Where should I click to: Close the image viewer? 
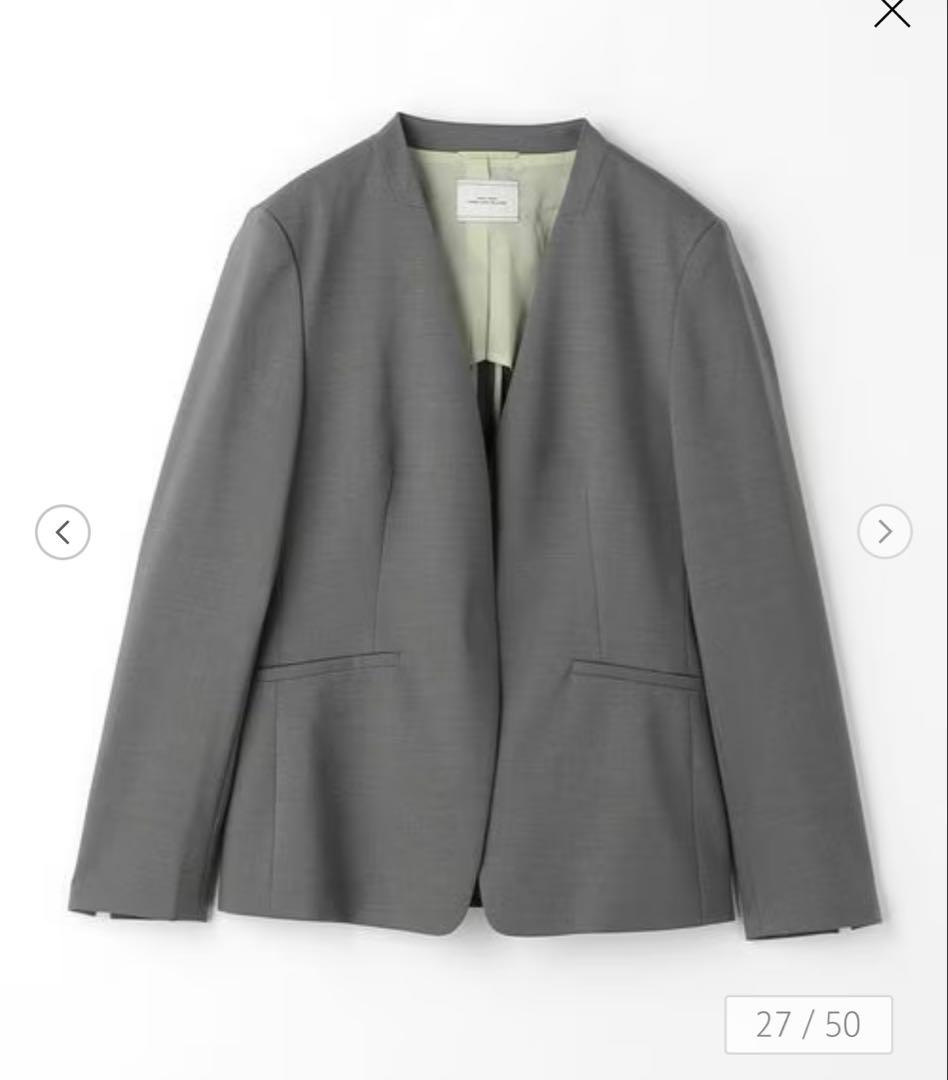(x=892, y=12)
